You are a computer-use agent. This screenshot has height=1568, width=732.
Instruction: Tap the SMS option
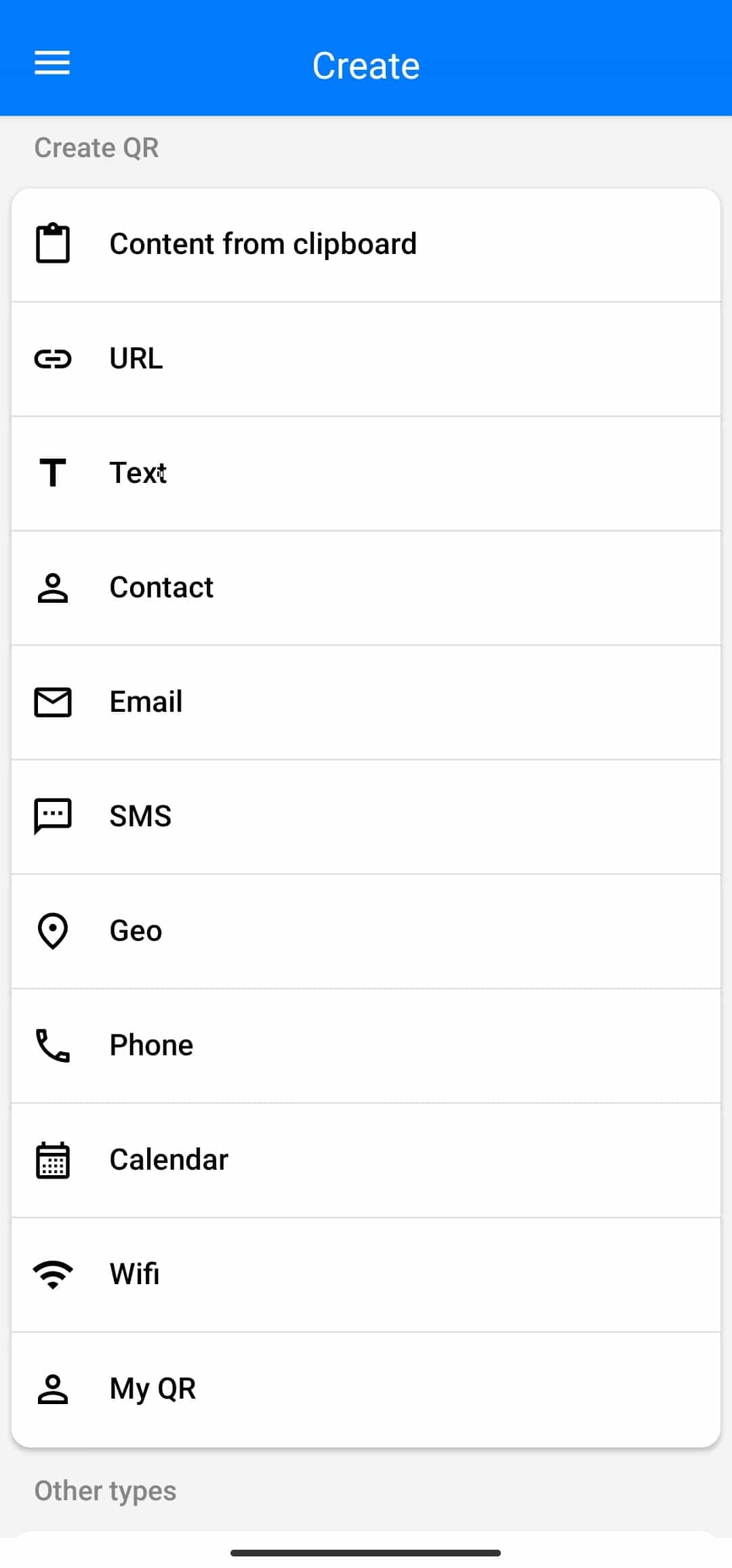(366, 816)
